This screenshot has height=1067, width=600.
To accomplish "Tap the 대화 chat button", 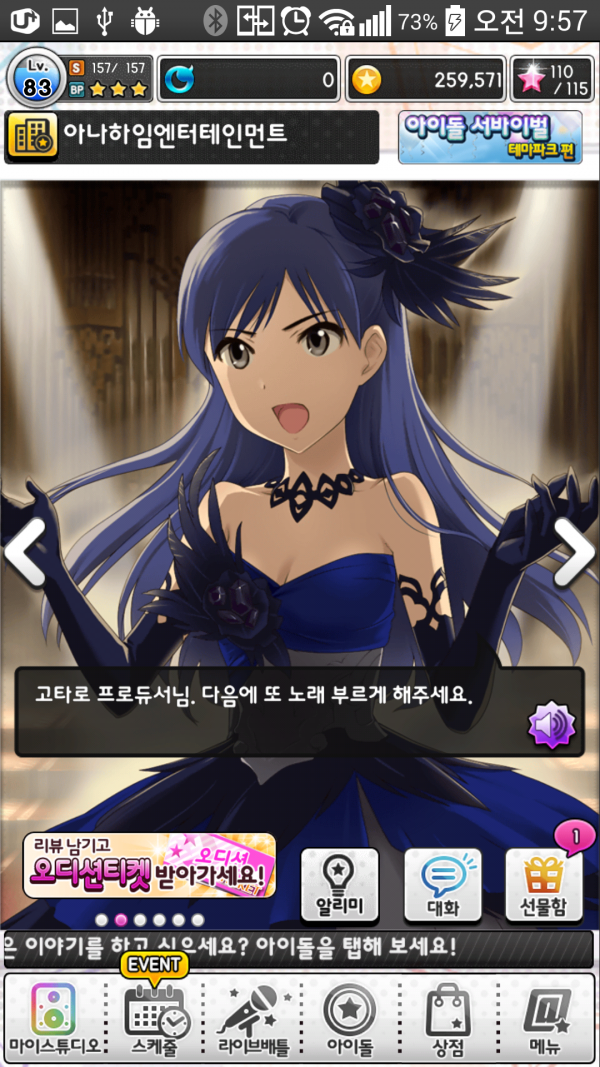I will pyautogui.click(x=442, y=885).
